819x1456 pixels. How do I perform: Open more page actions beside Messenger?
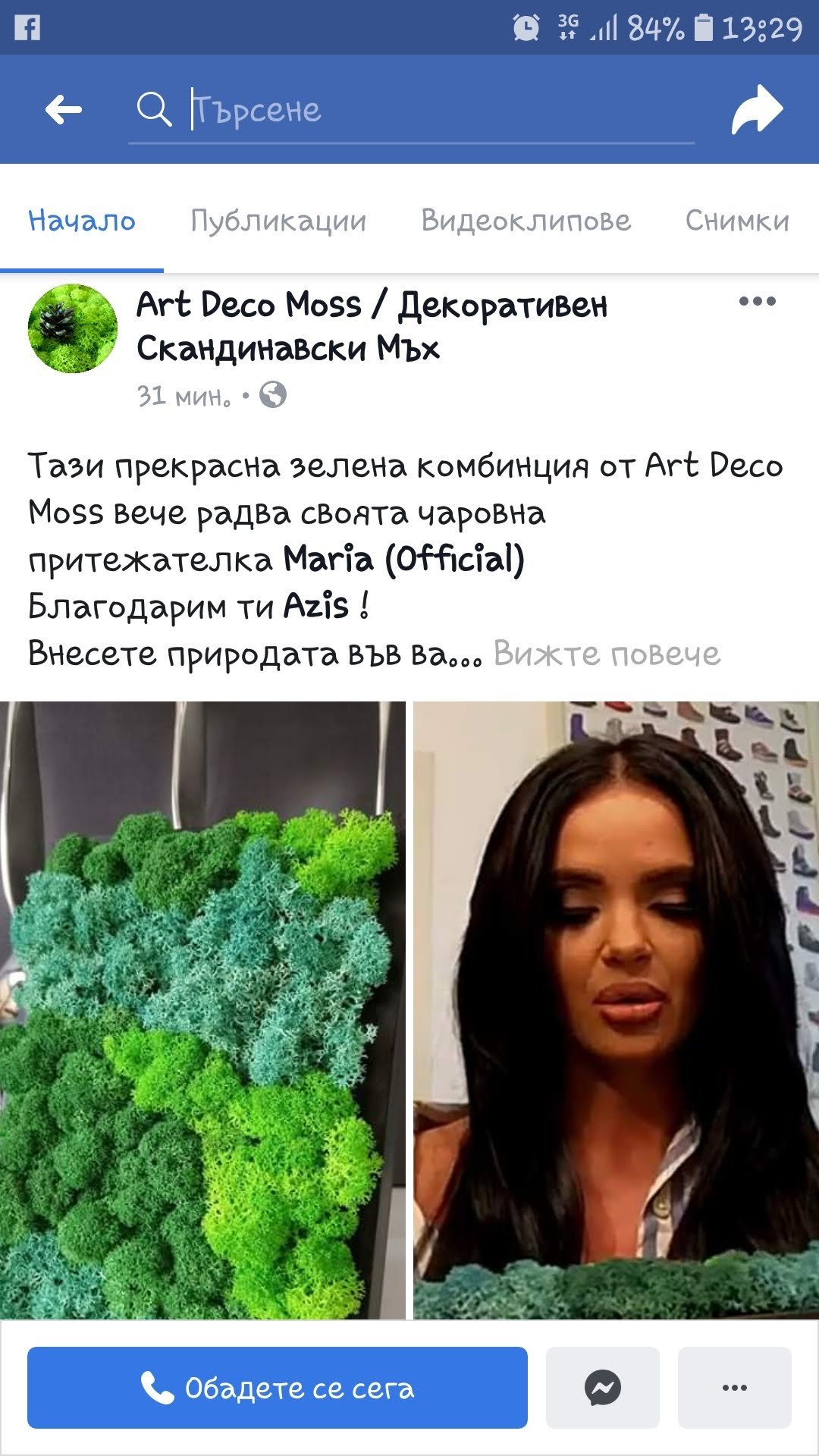734,1388
